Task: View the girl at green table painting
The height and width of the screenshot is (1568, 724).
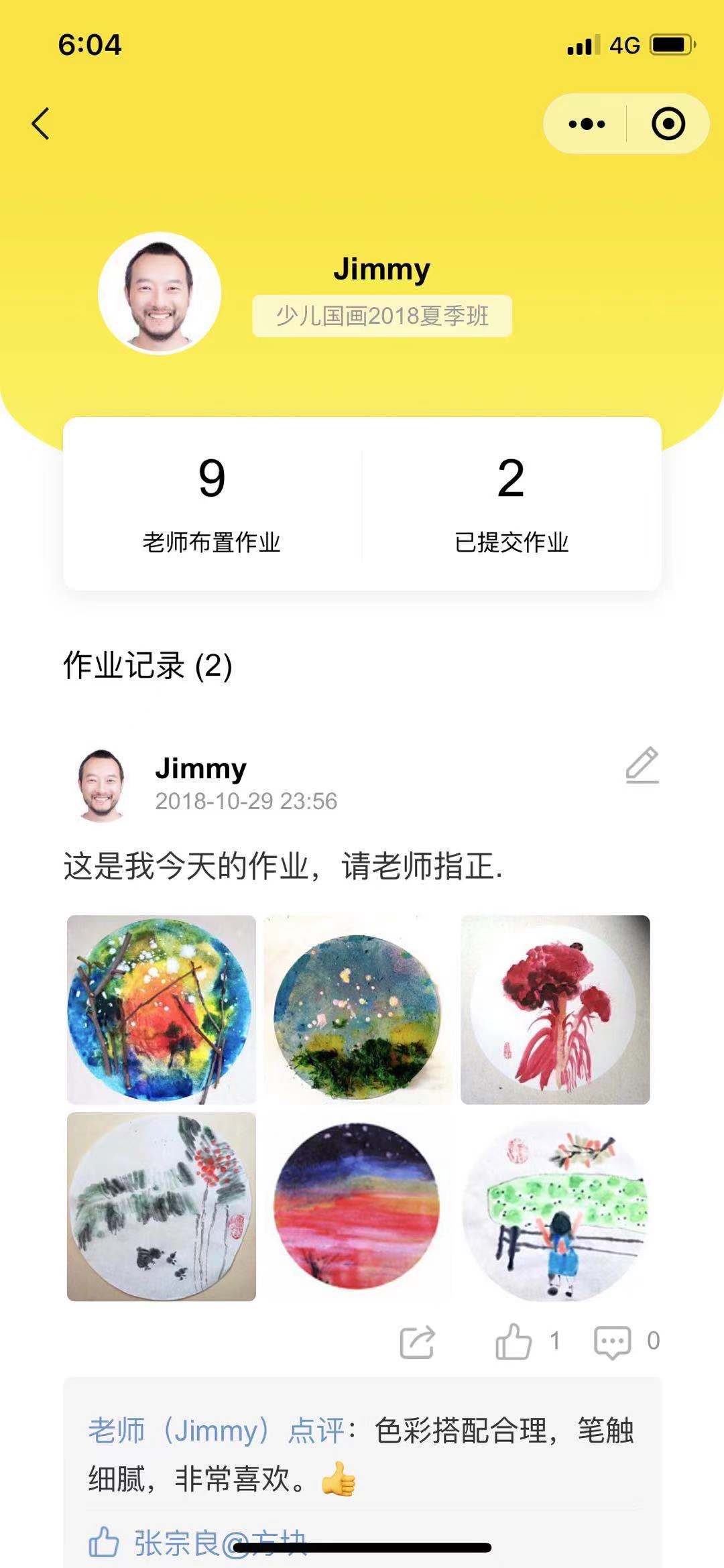Action: click(x=555, y=1207)
